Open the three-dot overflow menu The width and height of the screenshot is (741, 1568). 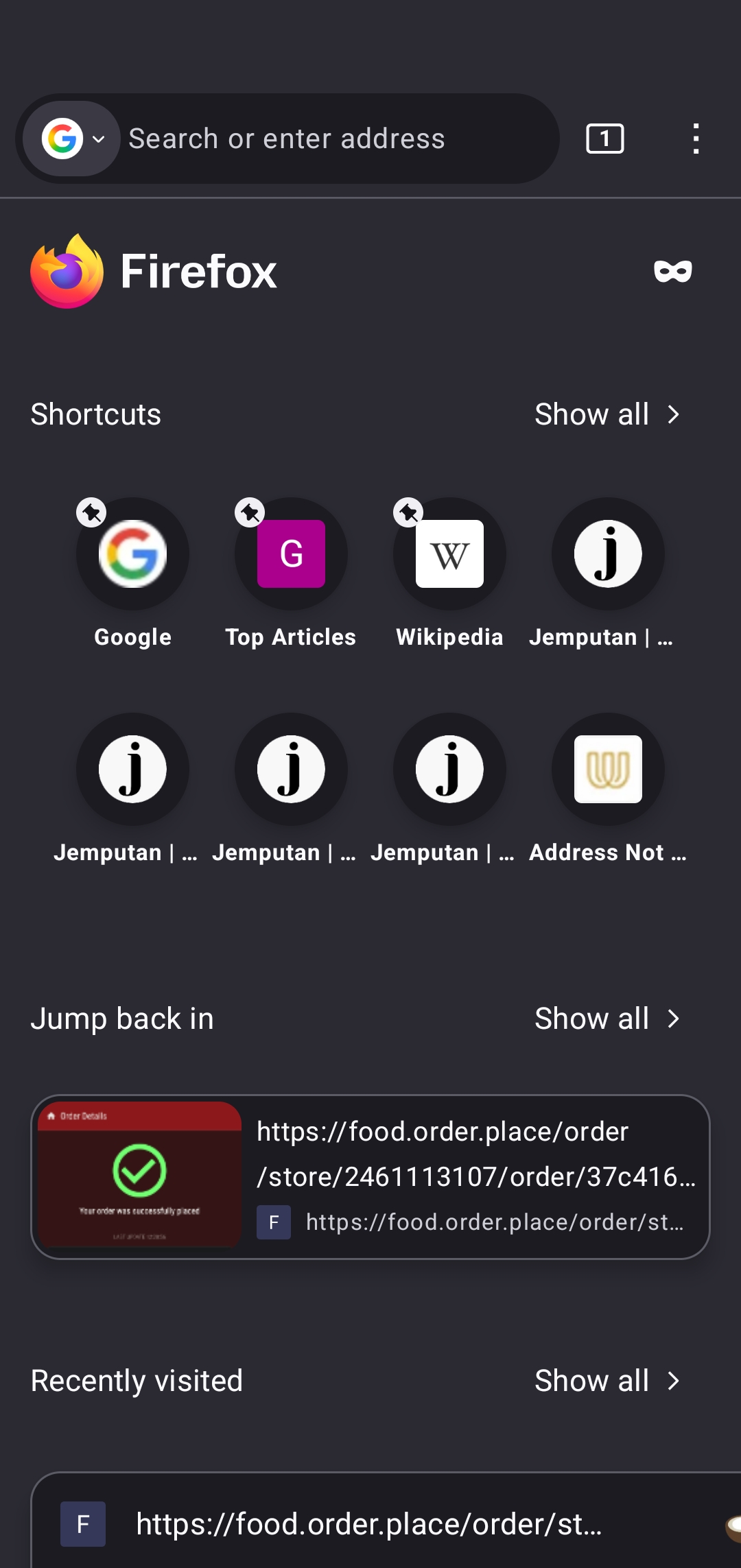[696, 139]
